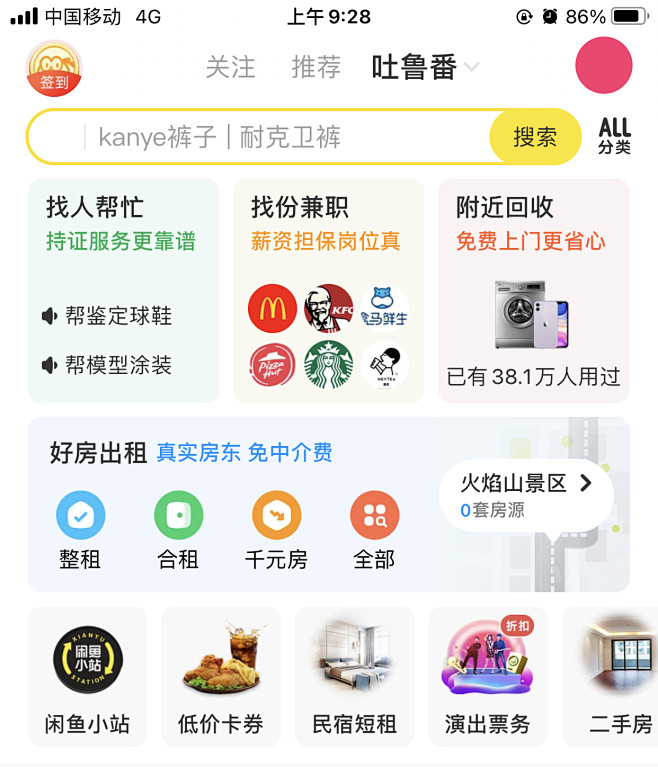Image resolution: width=658 pixels, height=767 pixels.
Task: Open the 附近回收 card
Action: (533, 290)
